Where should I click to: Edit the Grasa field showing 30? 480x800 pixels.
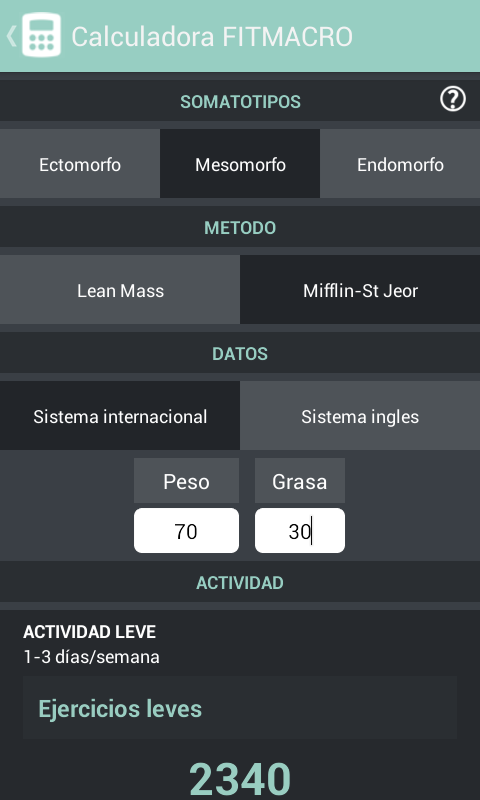point(300,531)
